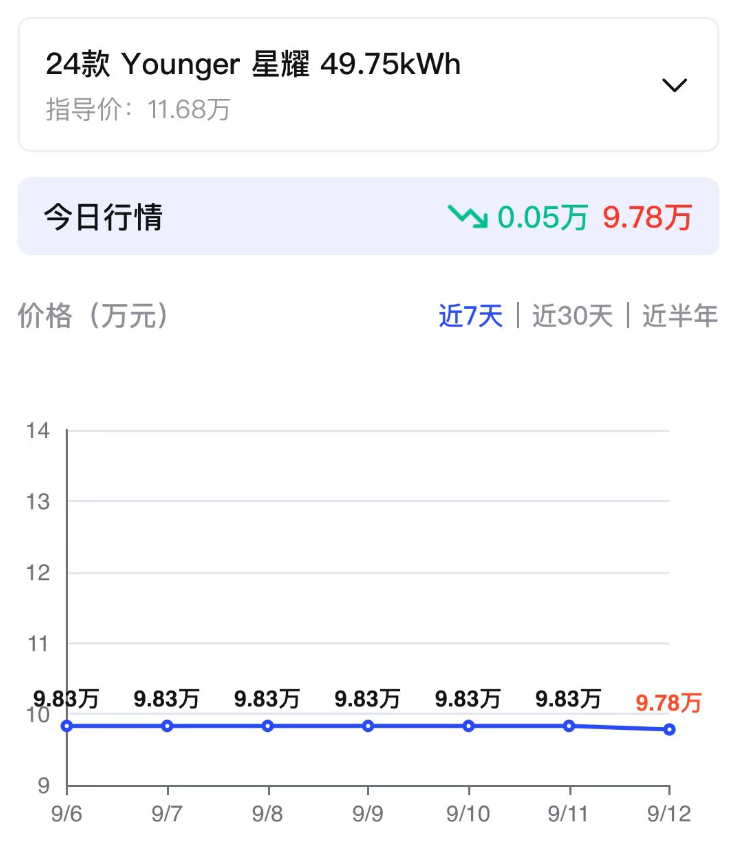Image resolution: width=736 pixels, height=860 pixels.
Task: Tap the 9/9 data point on the chart
Action: 368,726
